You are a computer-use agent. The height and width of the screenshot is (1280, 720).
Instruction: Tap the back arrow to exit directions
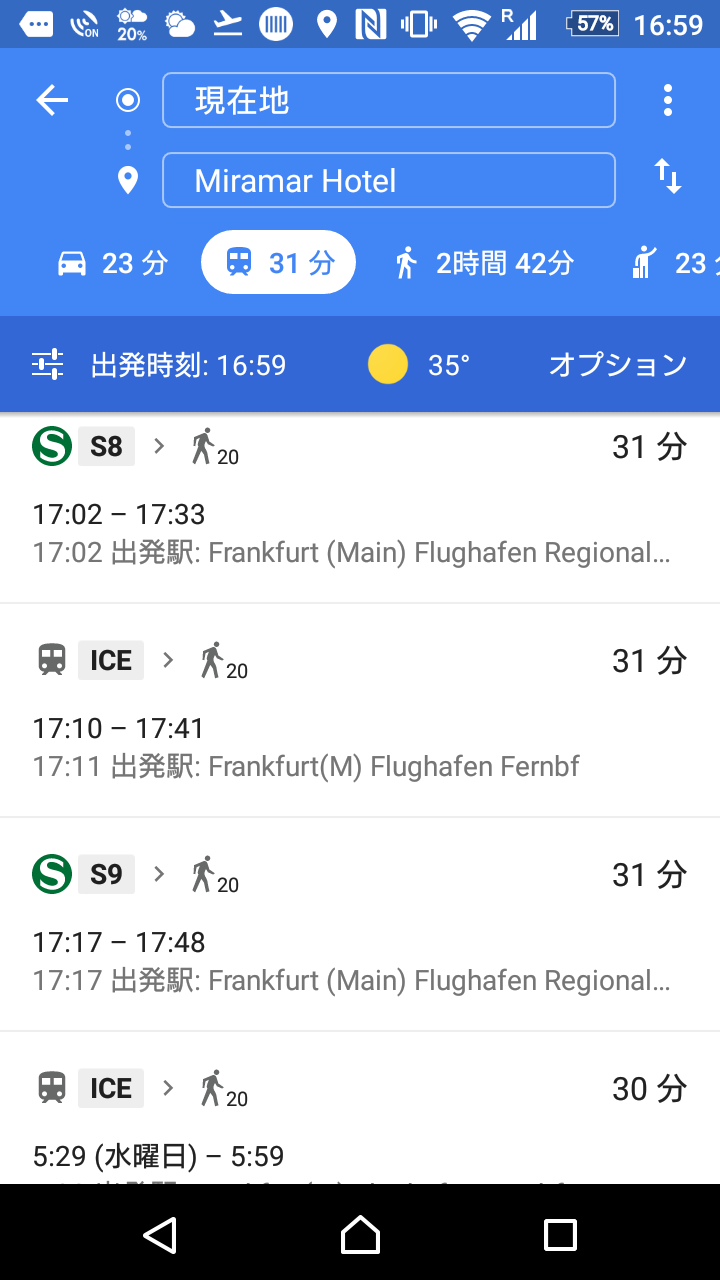click(x=50, y=100)
